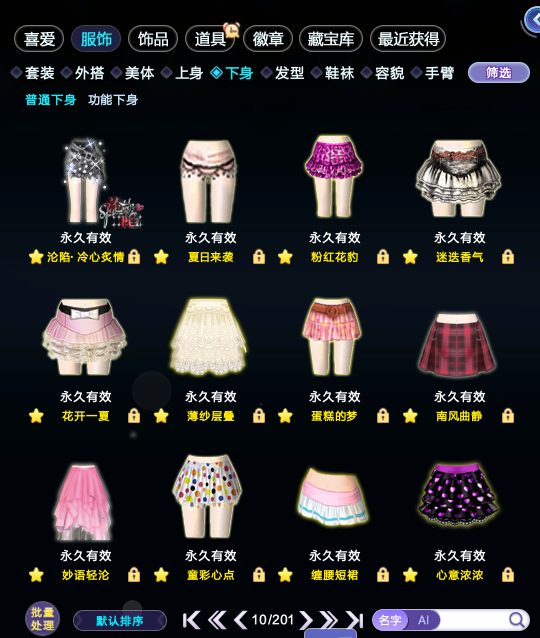Open the 筛选 filter button
The height and width of the screenshot is (638, 540).
(x=498, y=73)
